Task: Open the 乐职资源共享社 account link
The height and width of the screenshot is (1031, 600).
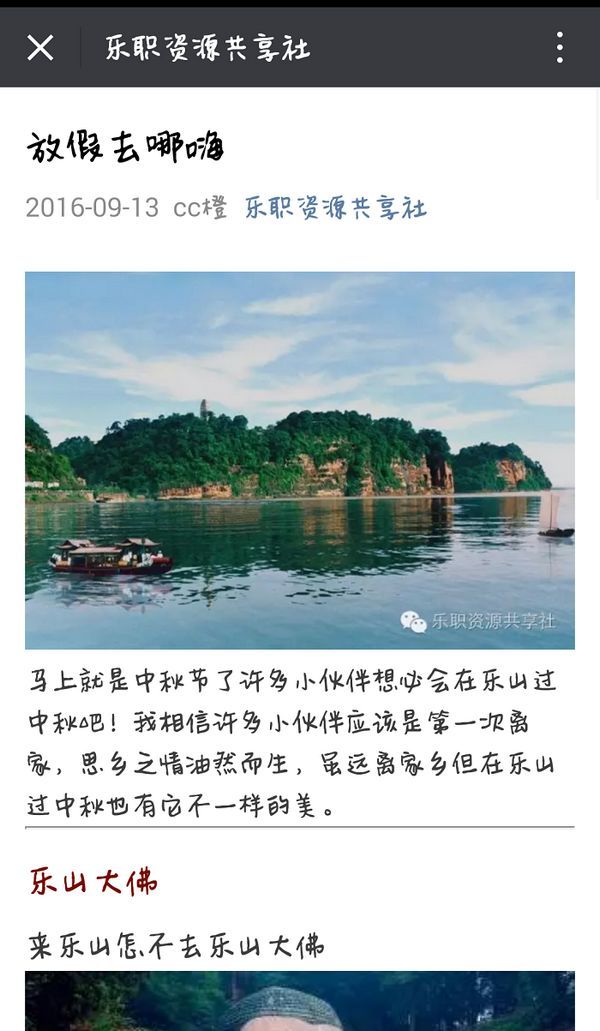Action: point(336,208)
